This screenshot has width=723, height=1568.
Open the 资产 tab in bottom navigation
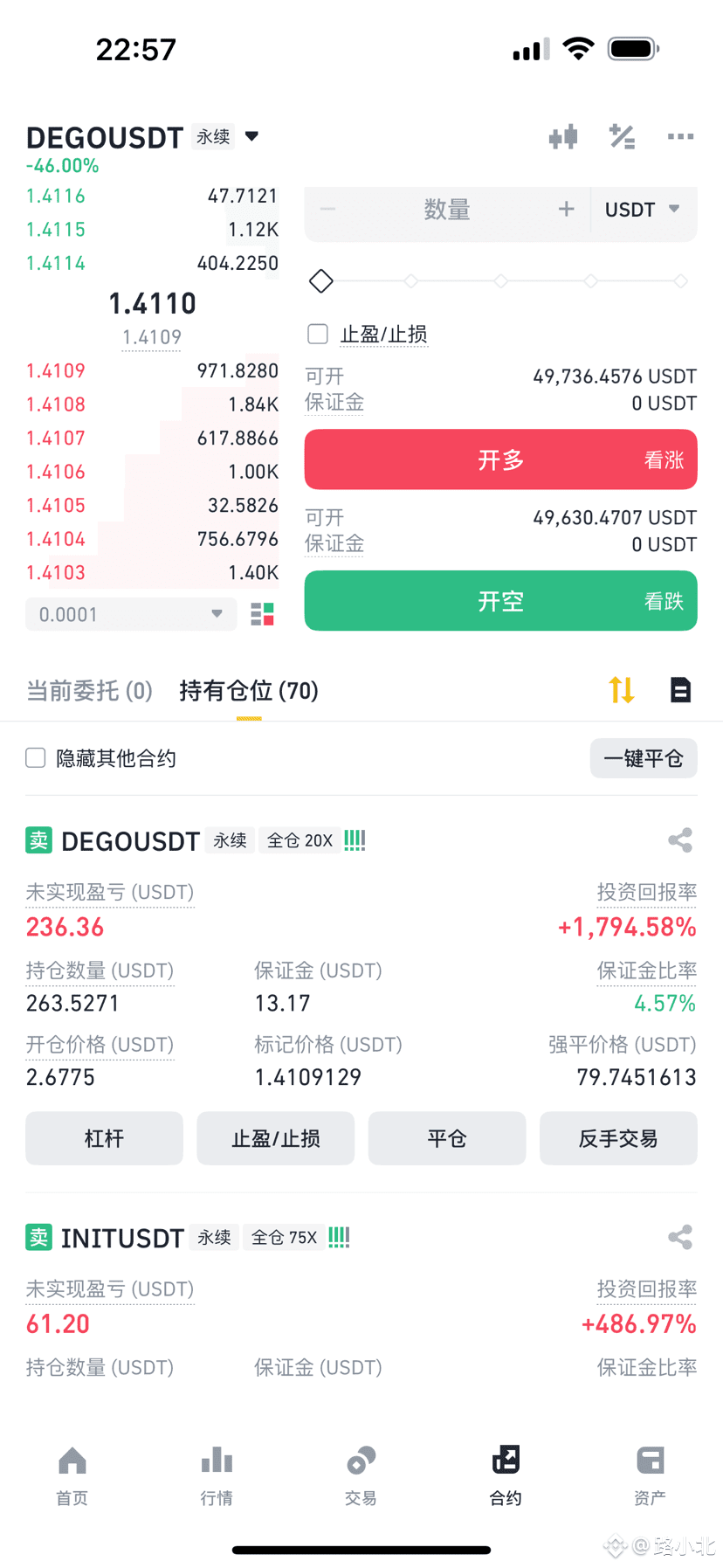[x=650, y=1475]
